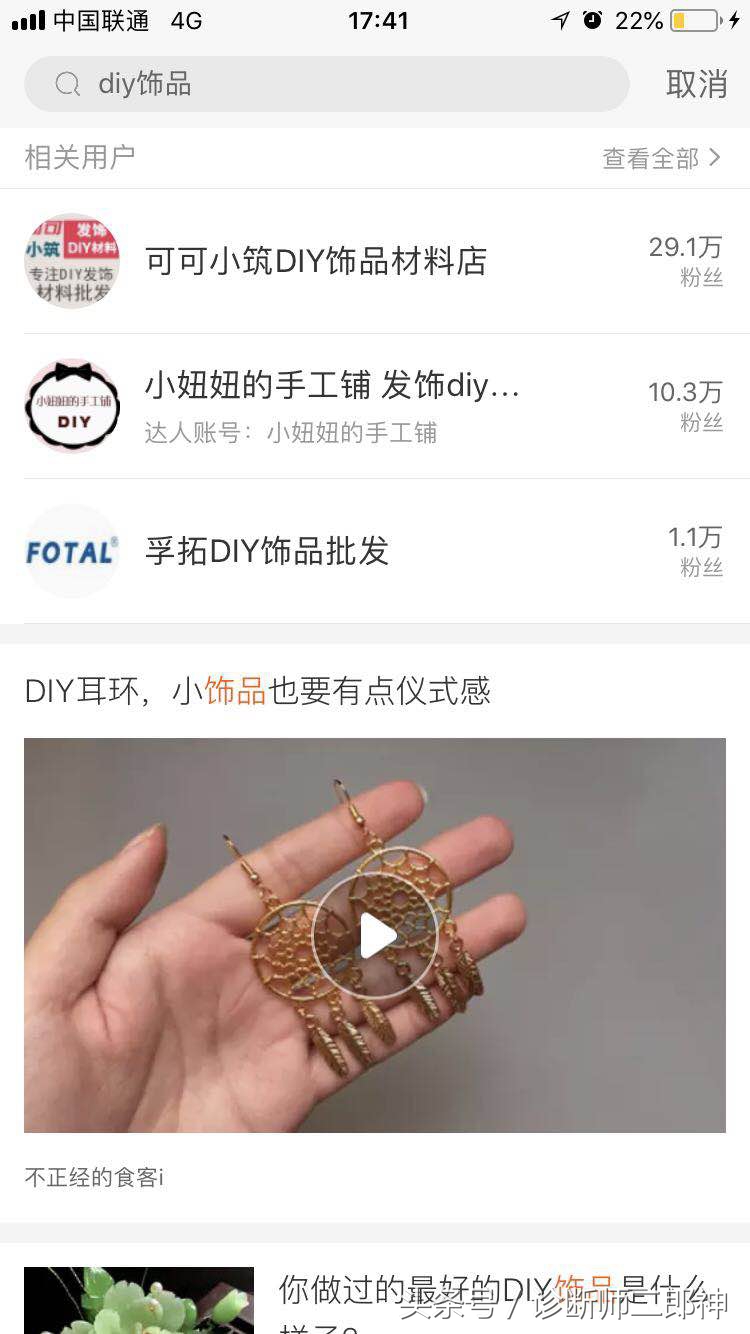Viewport: 750px width, 1334px height.
Task: Open author profile 不正经的食客i
Action: pos(95,1178)
